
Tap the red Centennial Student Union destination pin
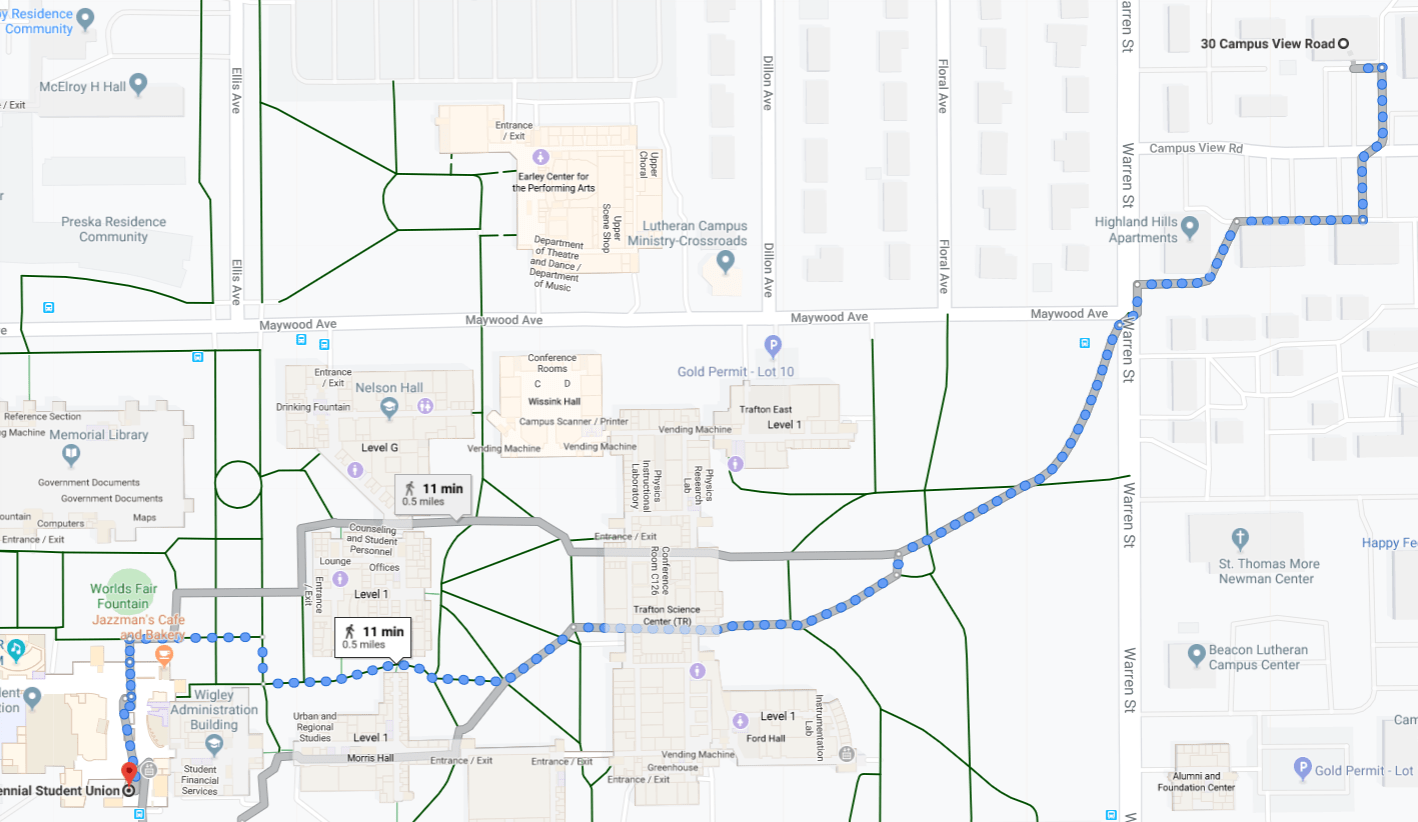tap(129, 774)
